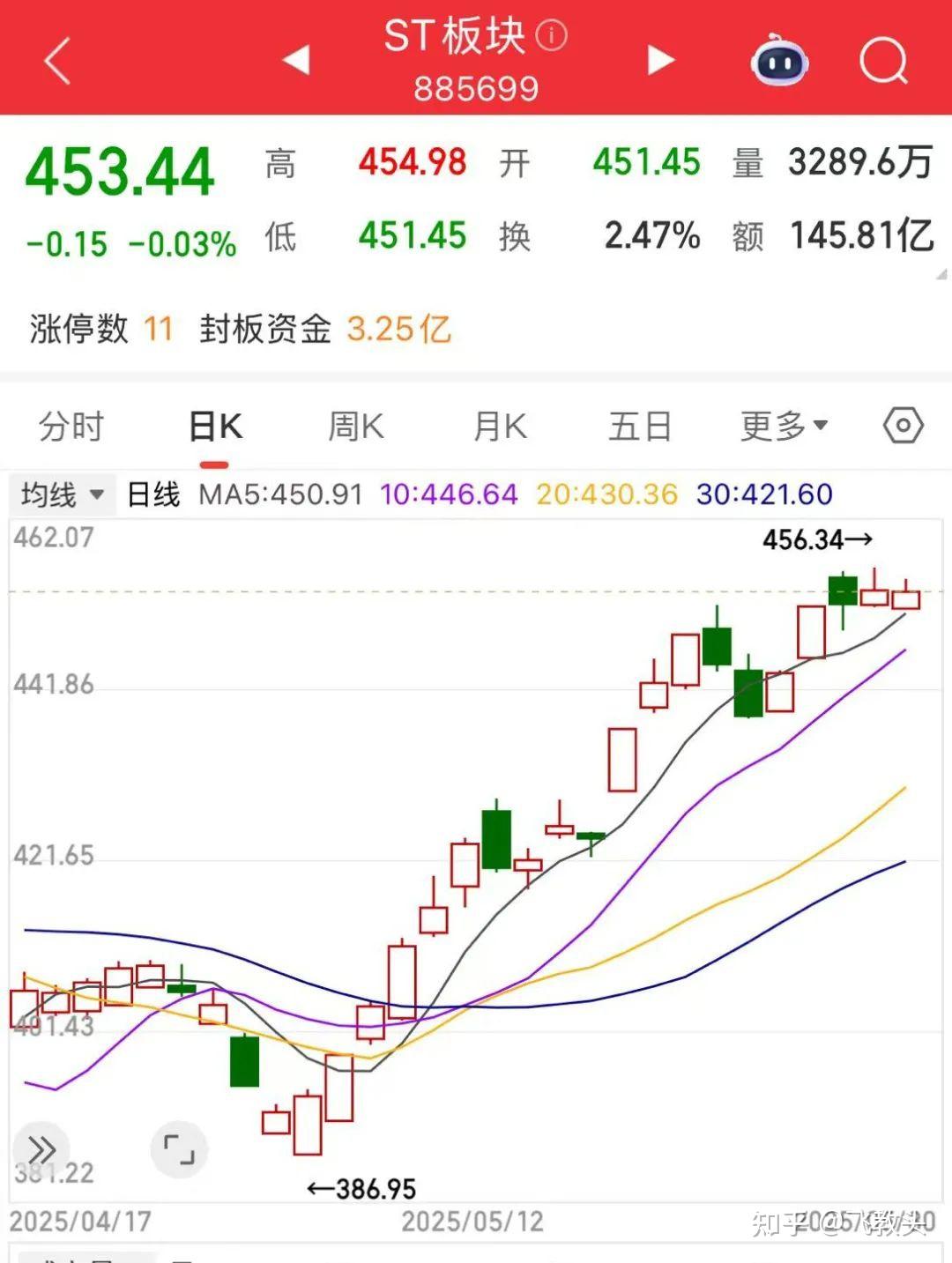Open chart settings hexagon icon
Screen dimensions: 952x1263
coord(904,426)
